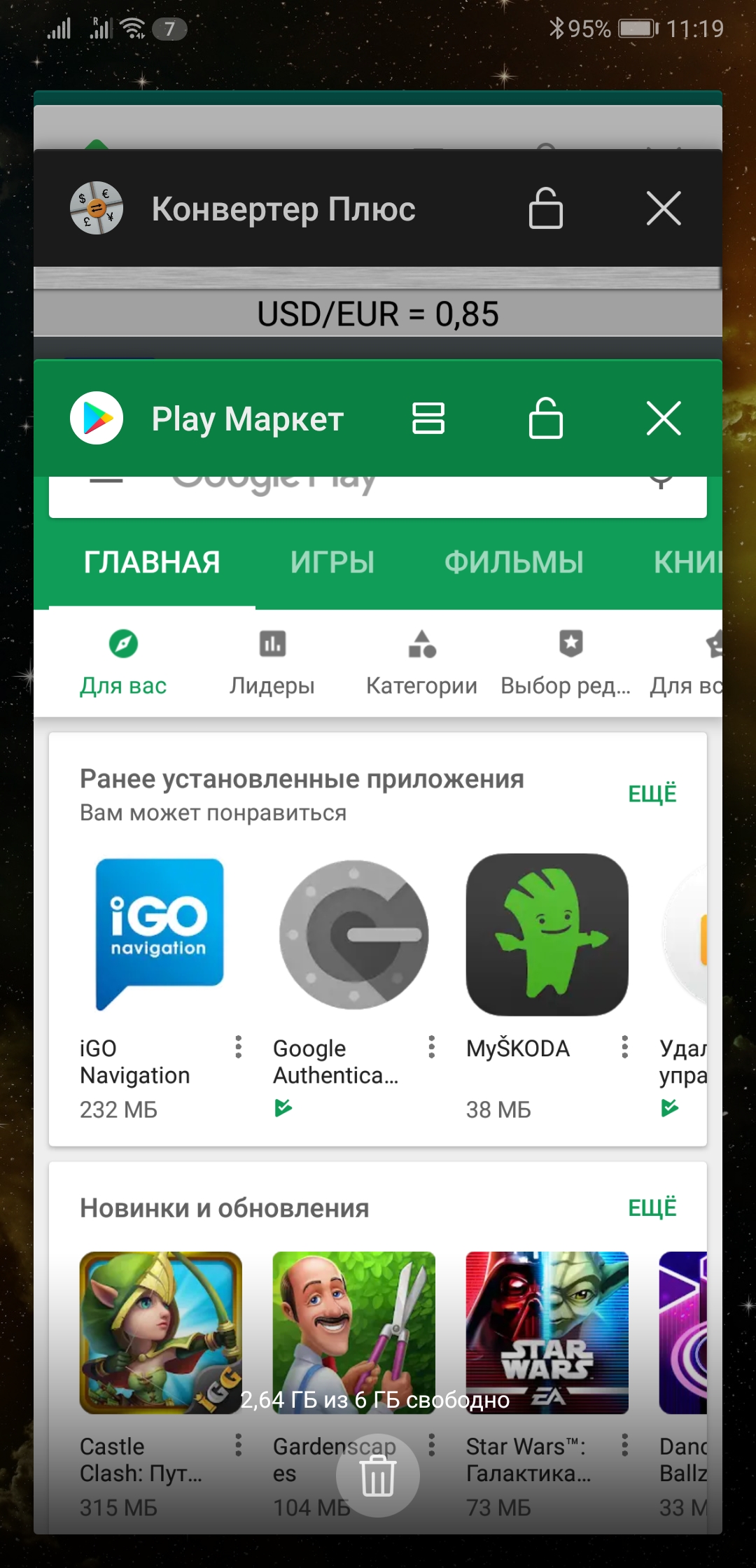The width and height of the screenshot is (756, 1568).
Task: Close the Play Маркет app card
Action: click(x=664, y=419)
